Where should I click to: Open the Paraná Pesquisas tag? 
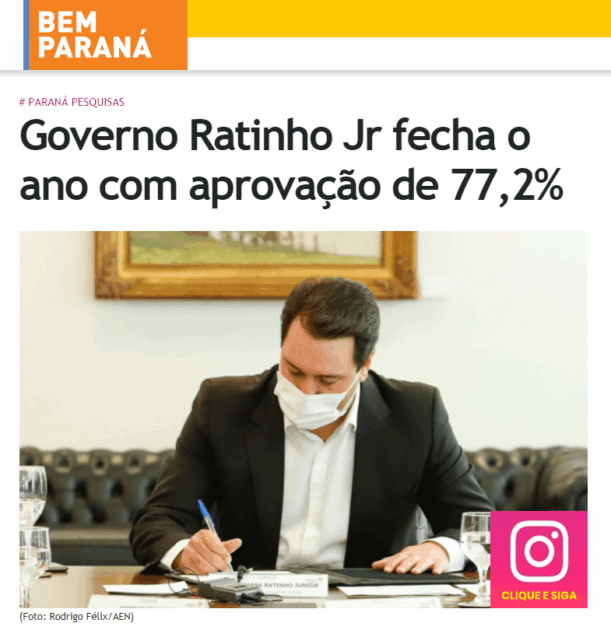coord(71,101)
